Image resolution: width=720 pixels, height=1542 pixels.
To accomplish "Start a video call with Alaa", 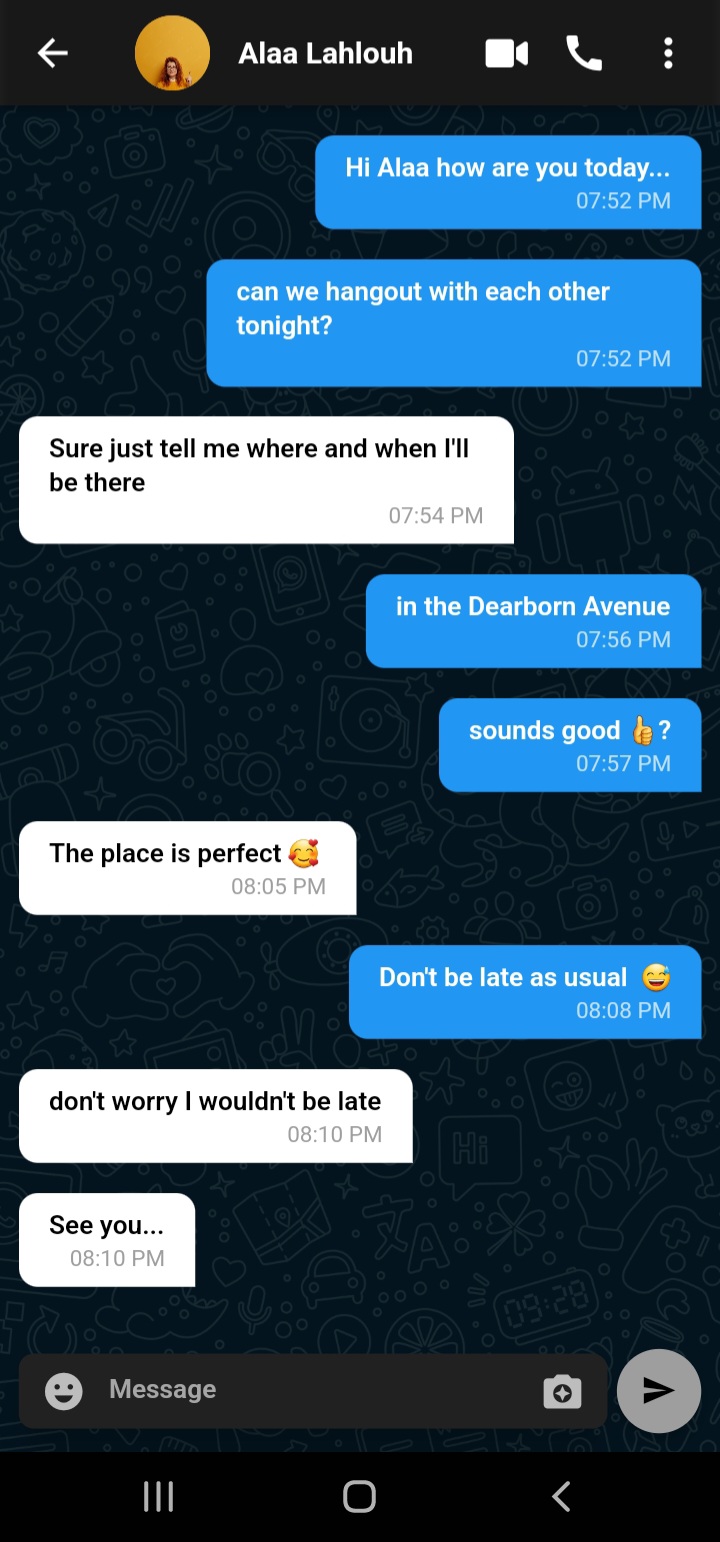I will coord(506,54).
